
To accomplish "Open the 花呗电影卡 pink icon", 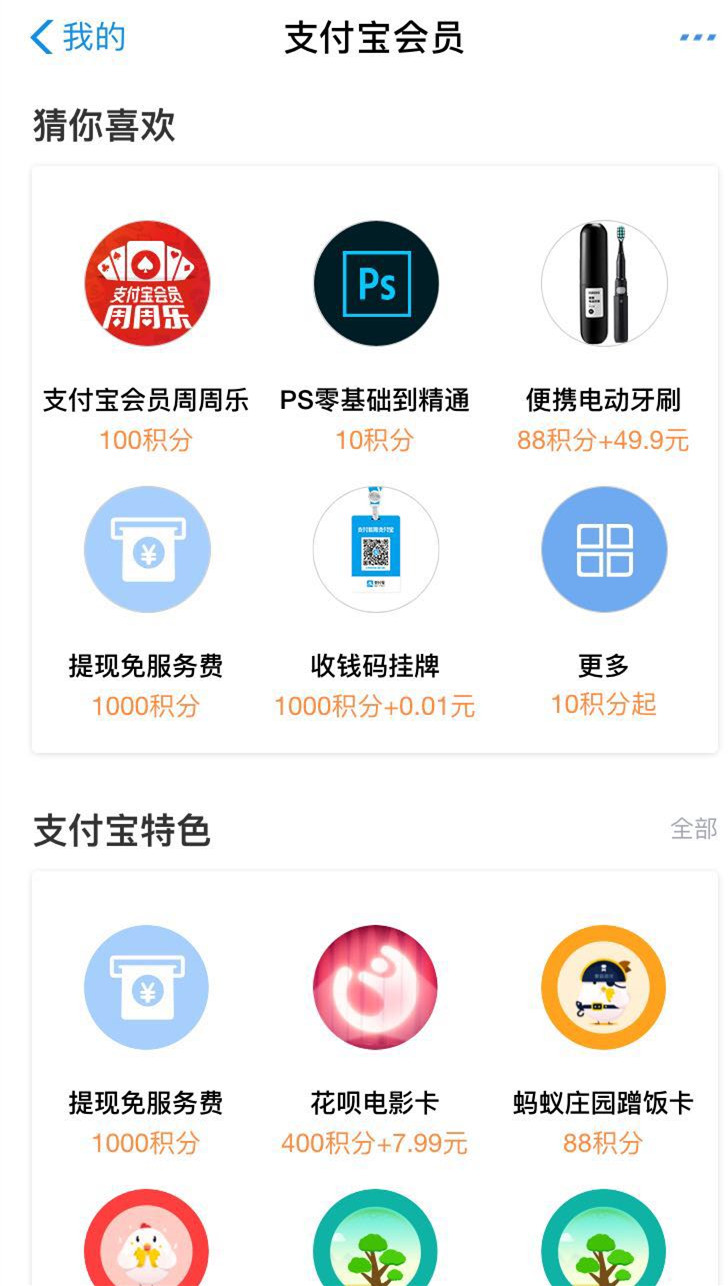I will 375,987.
